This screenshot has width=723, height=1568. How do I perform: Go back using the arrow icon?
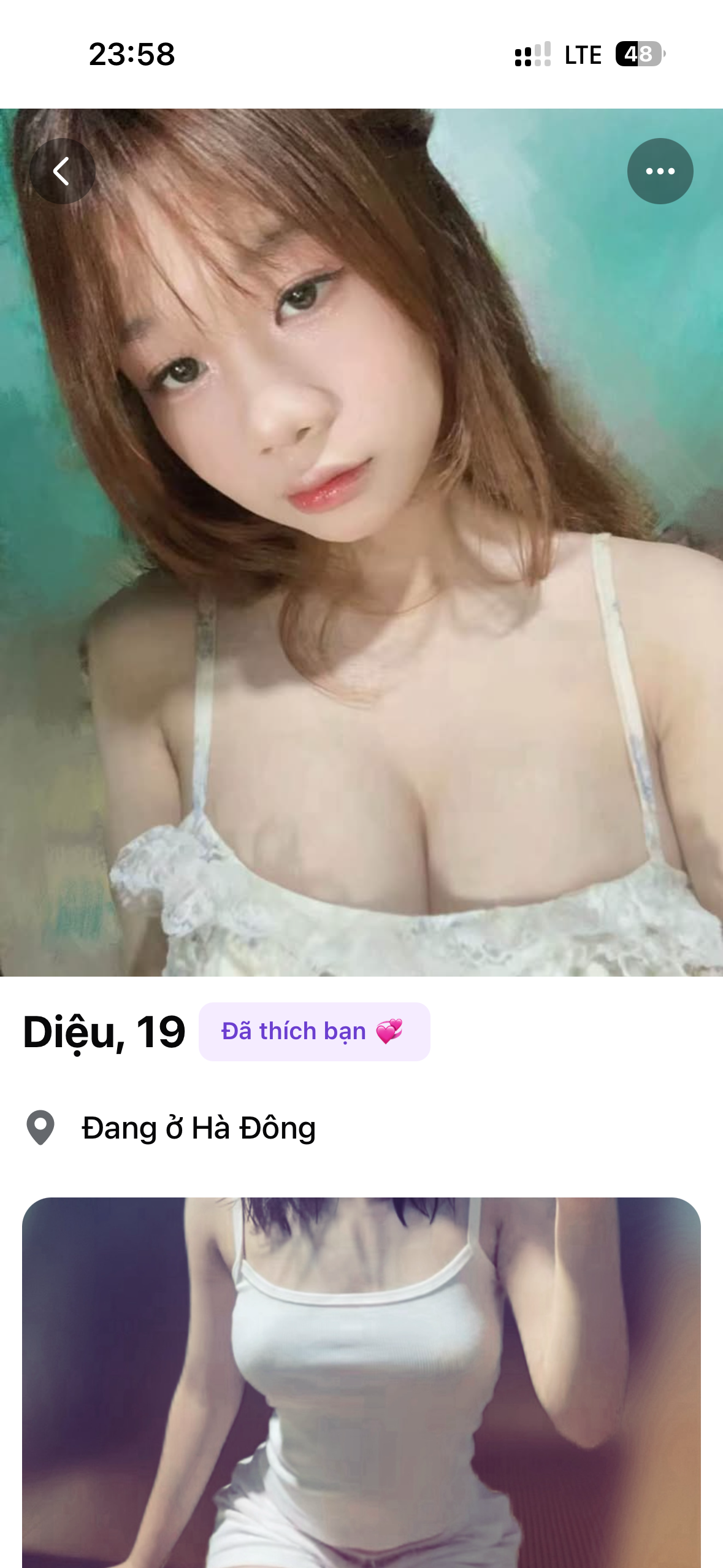[x=62, y=171]
